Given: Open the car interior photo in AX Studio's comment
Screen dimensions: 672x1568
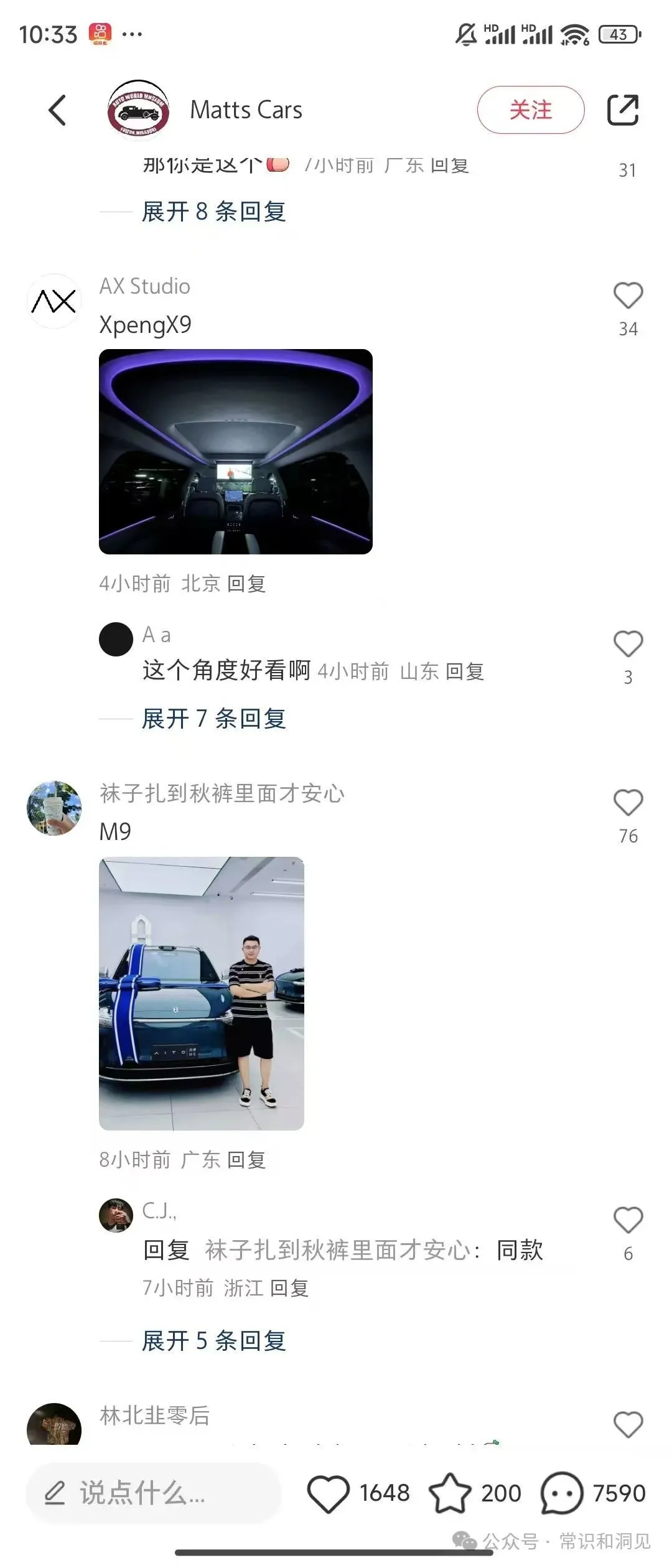Looking at the screenshot, I should click(x=235, y=451).
